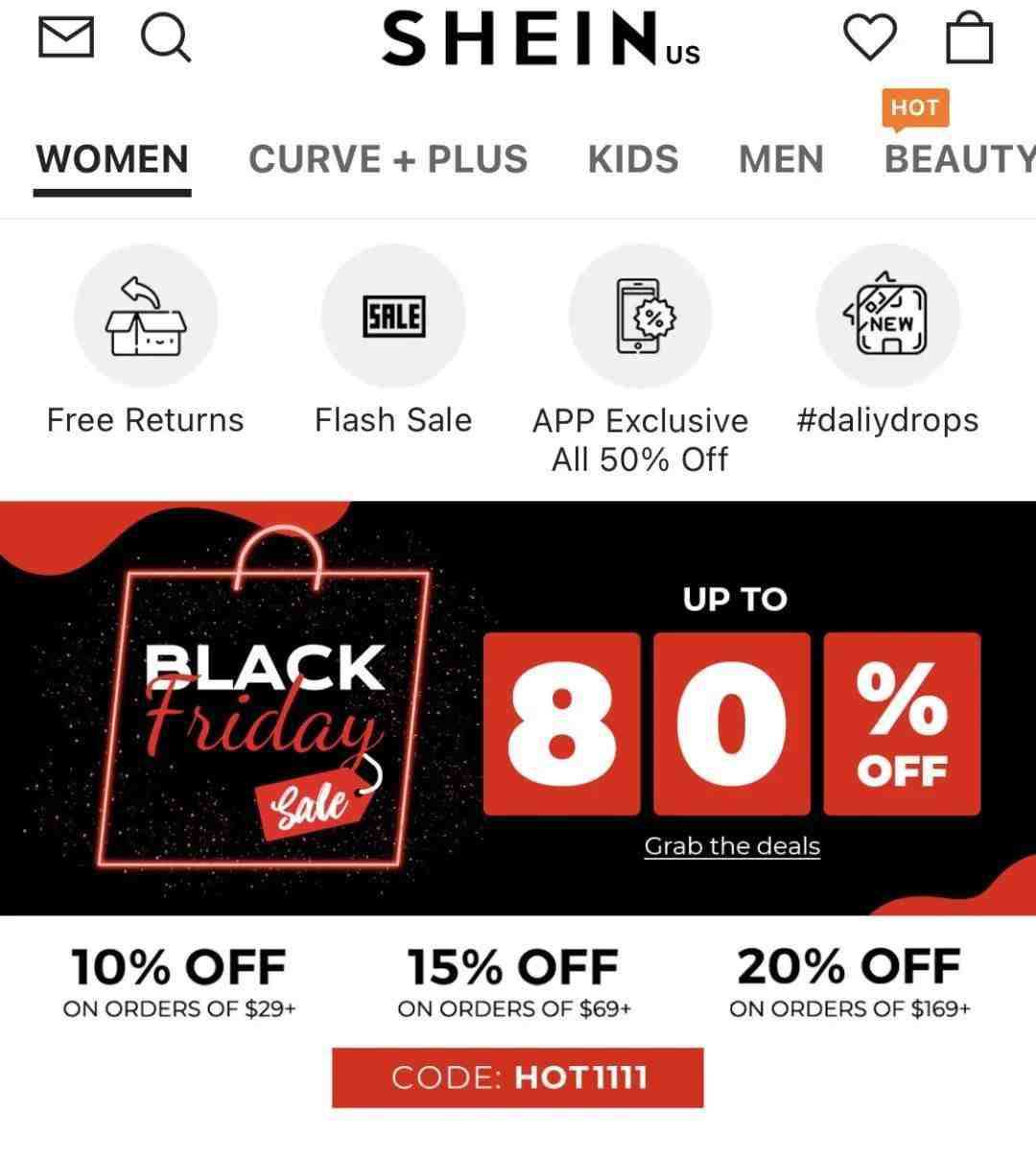Open Free Returns shortcut
Image resolution: width=1036 pixels, height=1159 pixels.
[x=146, y=317]
